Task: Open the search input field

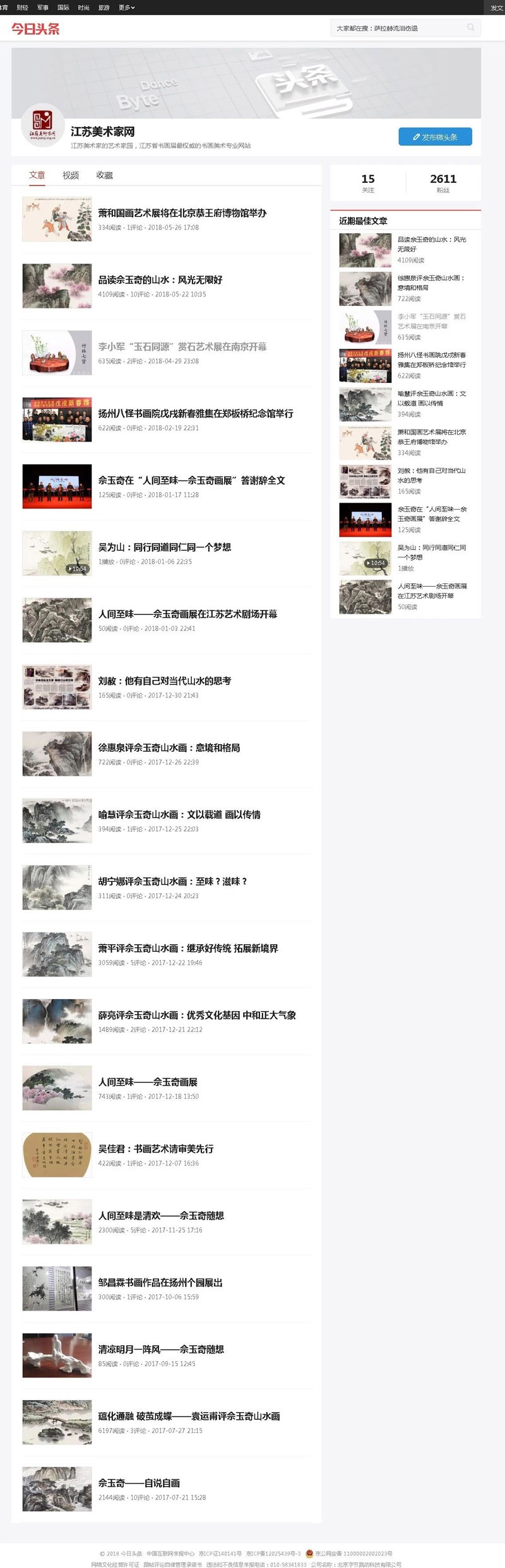Action: point(398,28)
